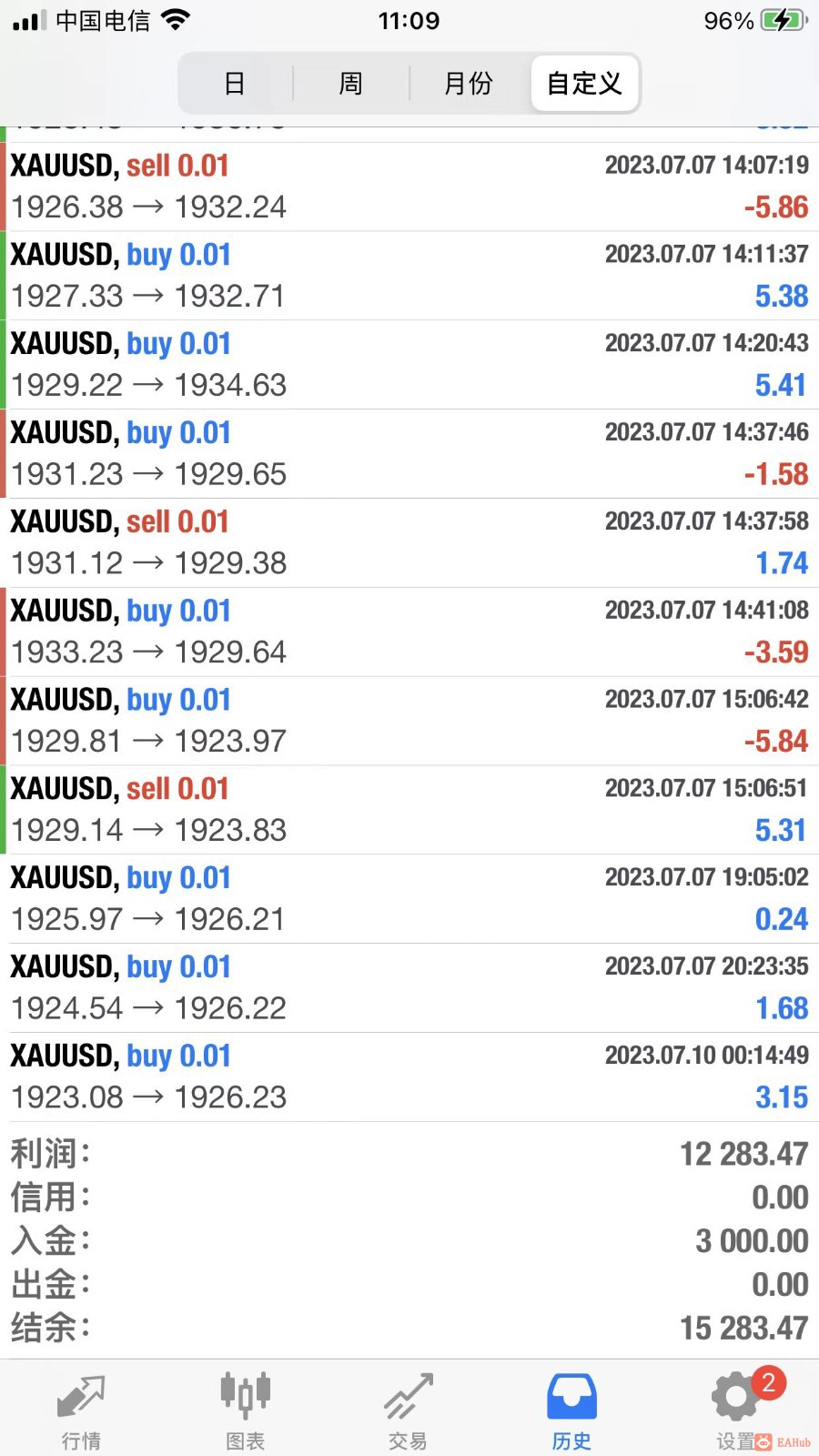
Task: Open the 历史 history tab
Action: pyautogui.click(x=571, y=1410)
